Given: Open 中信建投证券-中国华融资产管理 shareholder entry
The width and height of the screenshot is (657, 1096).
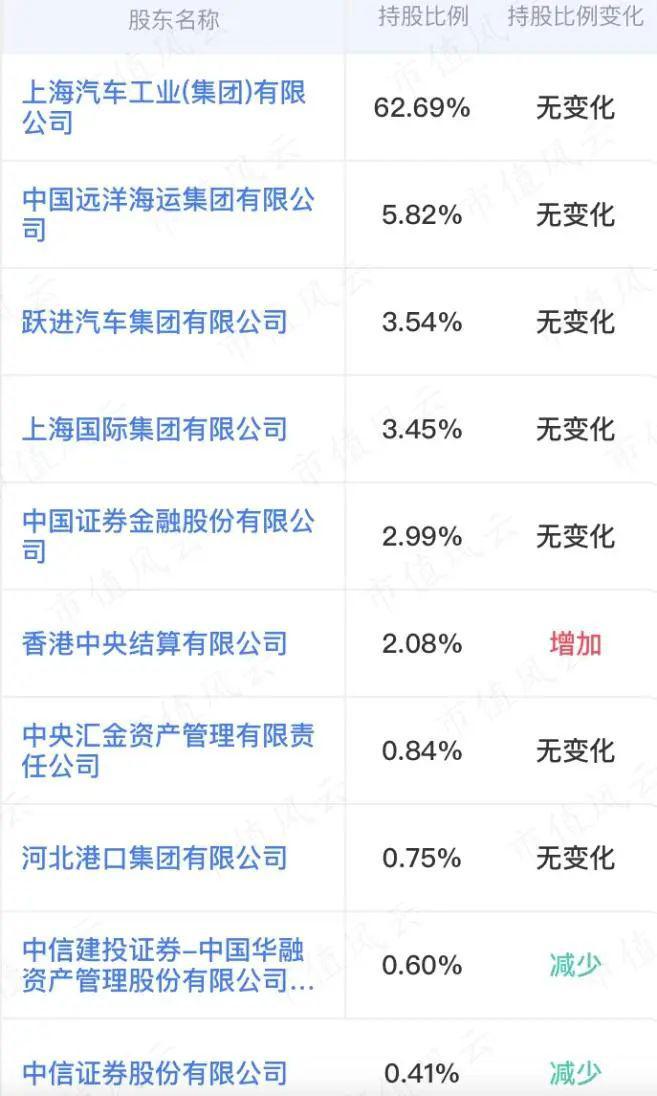Looking at the screenshot, I should 168,965.
